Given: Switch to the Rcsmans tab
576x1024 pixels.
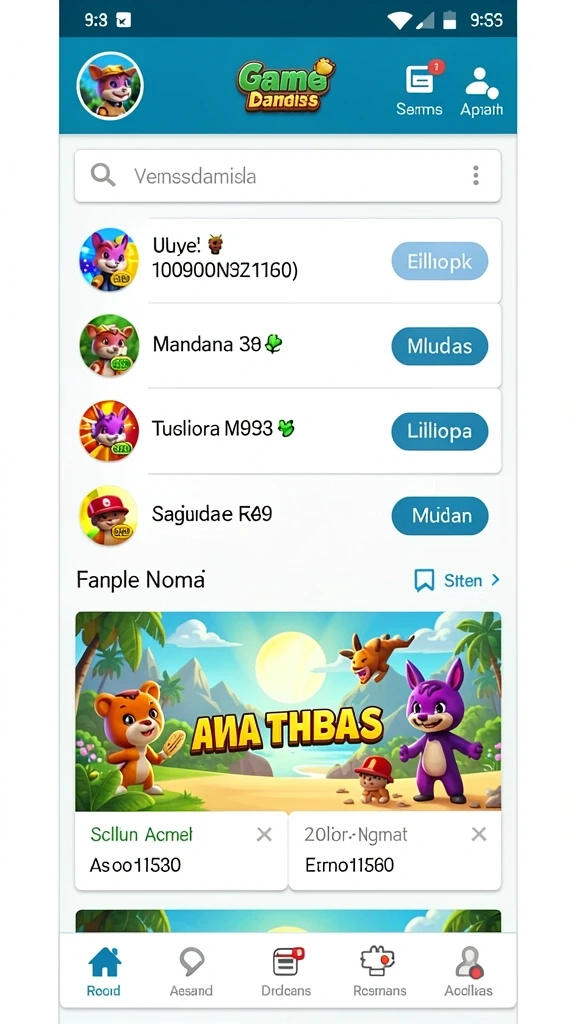Looking at the screenshot, I should click(x=379, y=971).
